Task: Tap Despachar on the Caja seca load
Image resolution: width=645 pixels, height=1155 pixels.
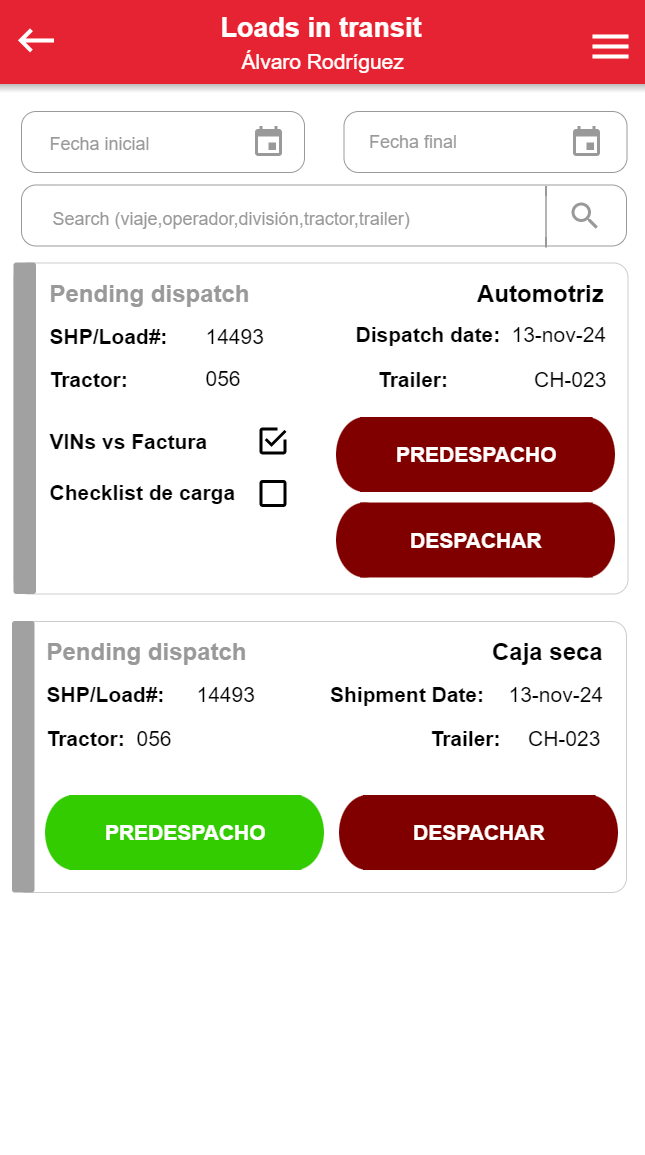Action: 478,833
